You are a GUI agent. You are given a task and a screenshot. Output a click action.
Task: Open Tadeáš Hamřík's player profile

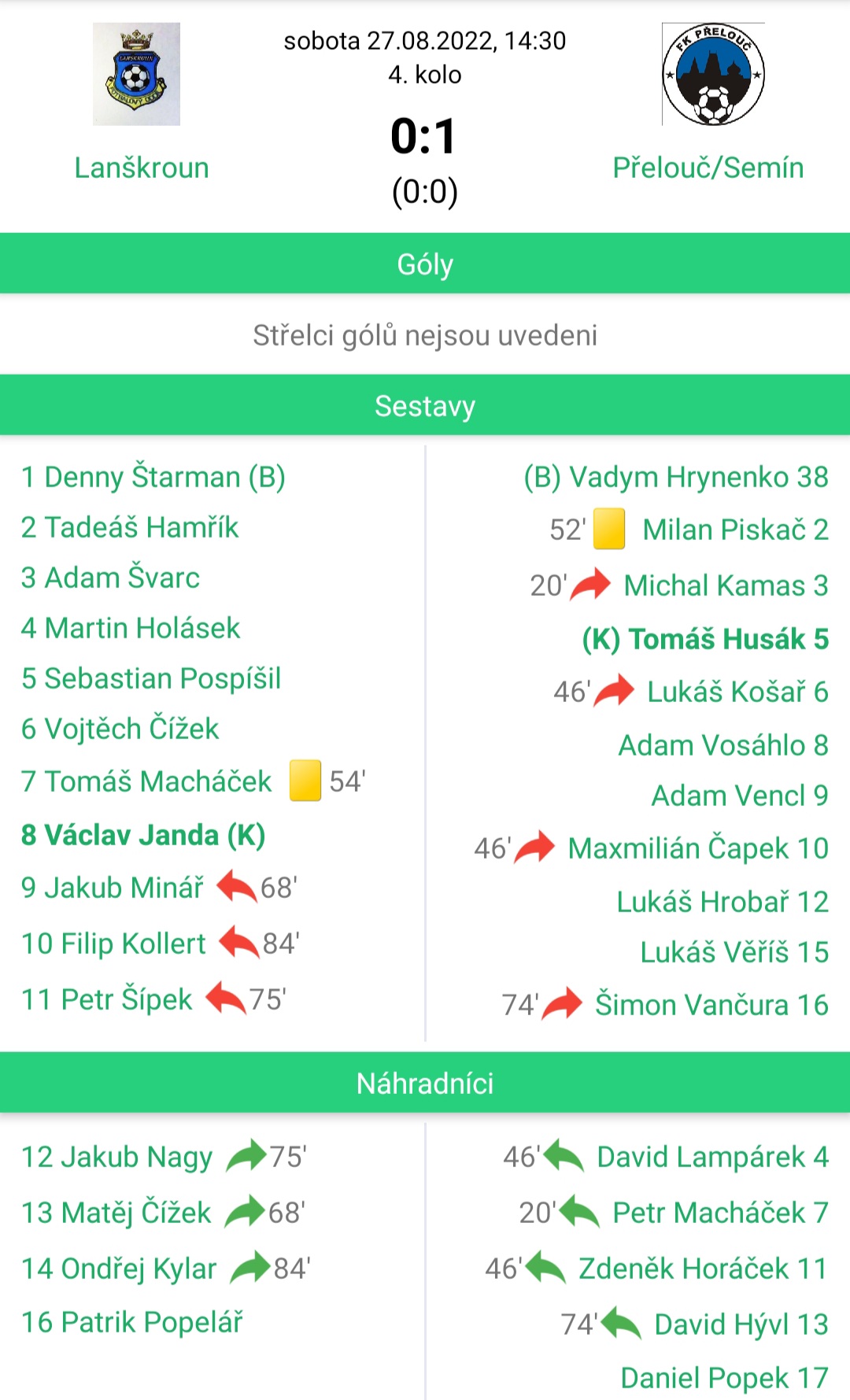click(x=130, y=527)
